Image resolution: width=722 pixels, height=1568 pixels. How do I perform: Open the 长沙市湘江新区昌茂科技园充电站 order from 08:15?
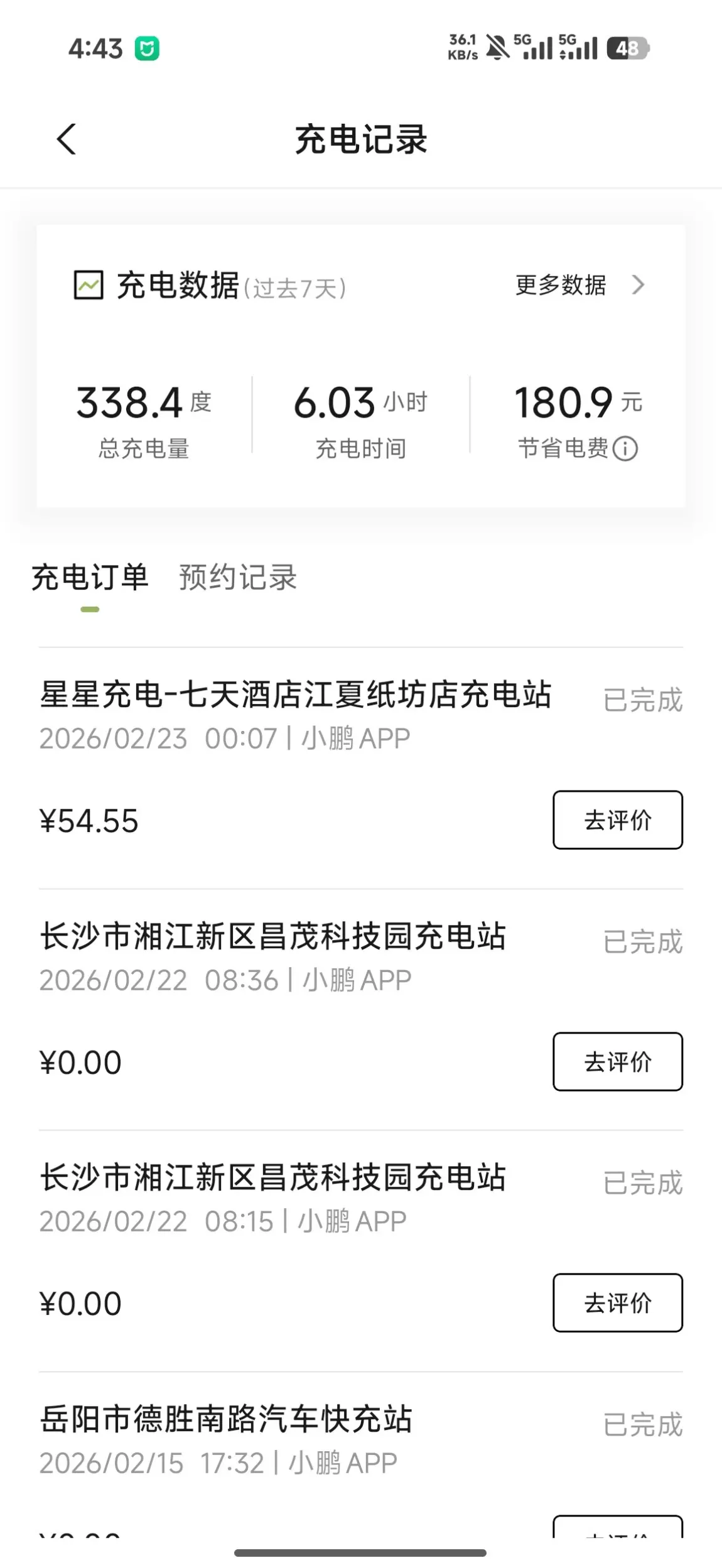(273, 1178)
